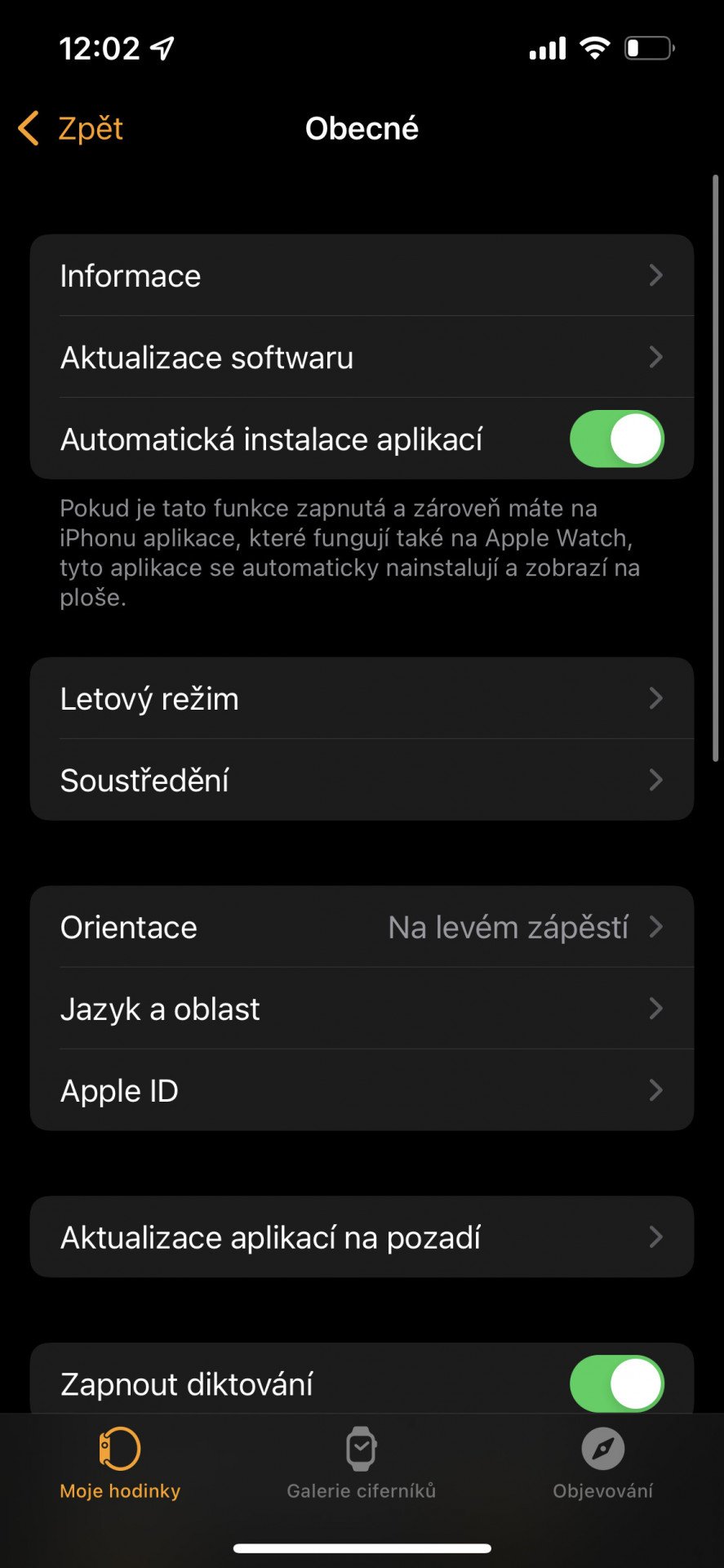
Task: Select the Moje hodinky tab
Action: point(120,1463)
